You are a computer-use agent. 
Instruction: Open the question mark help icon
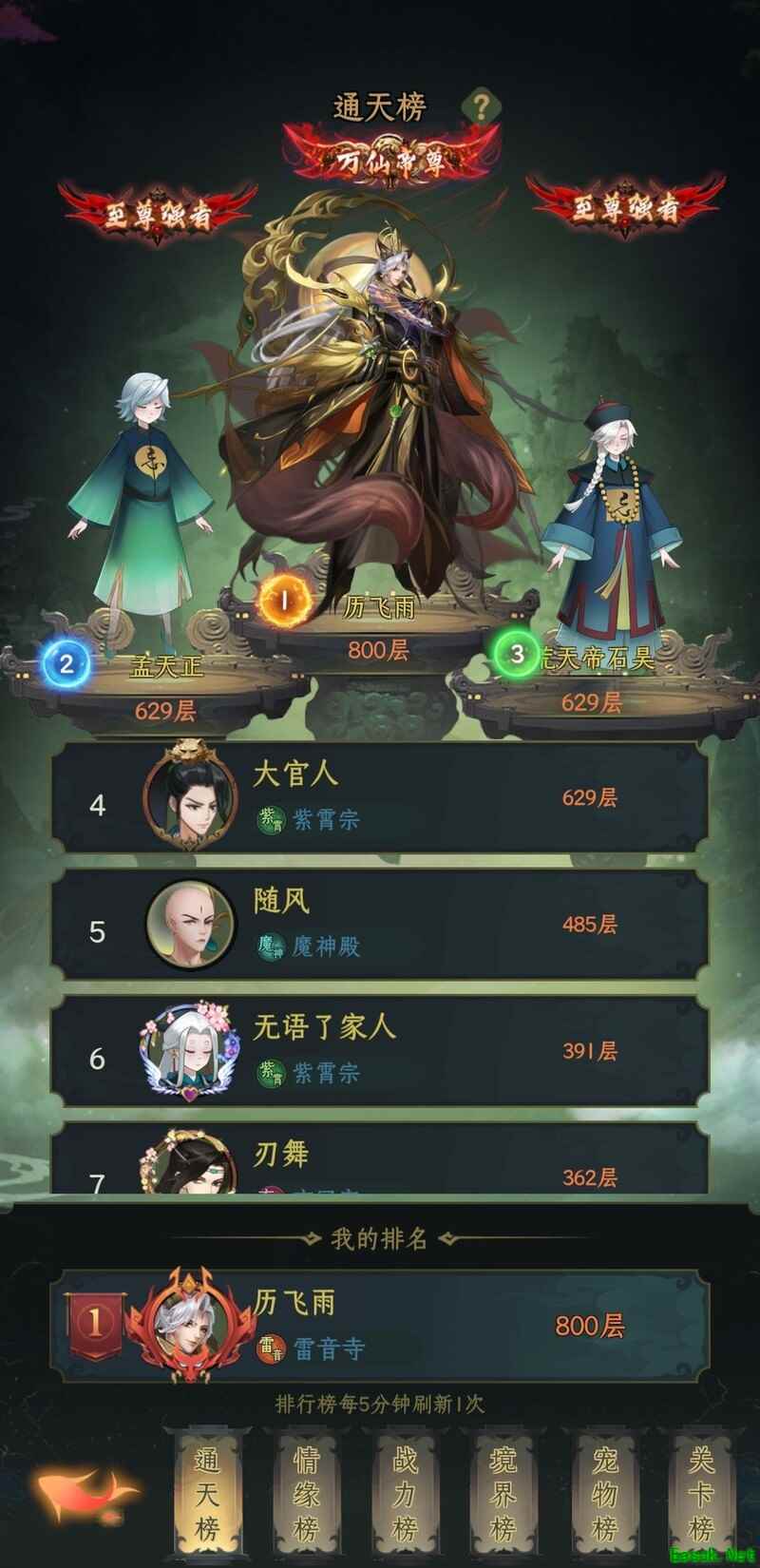tap(482, 106)
